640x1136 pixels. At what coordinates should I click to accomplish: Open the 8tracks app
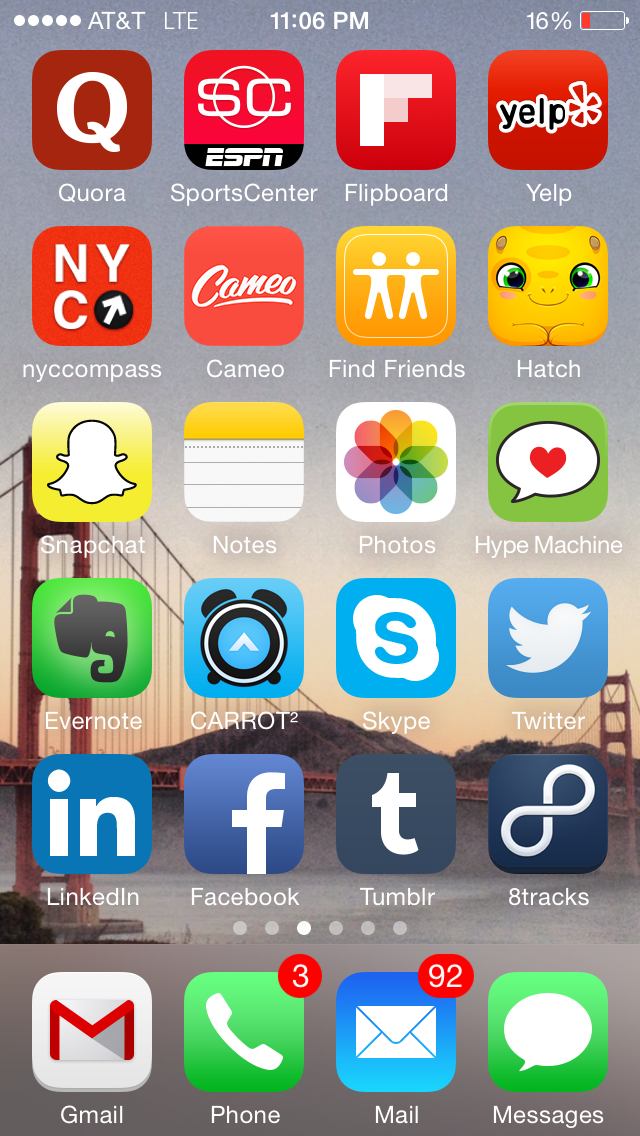(x=548, y=814)
